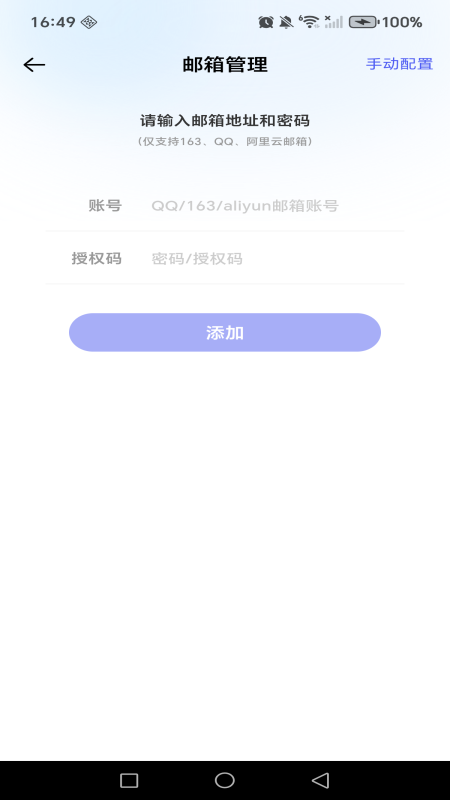This screenshot has height=800, width=450.
Task: Open 手动配置 manual configuration
Action: click(399, 64)
